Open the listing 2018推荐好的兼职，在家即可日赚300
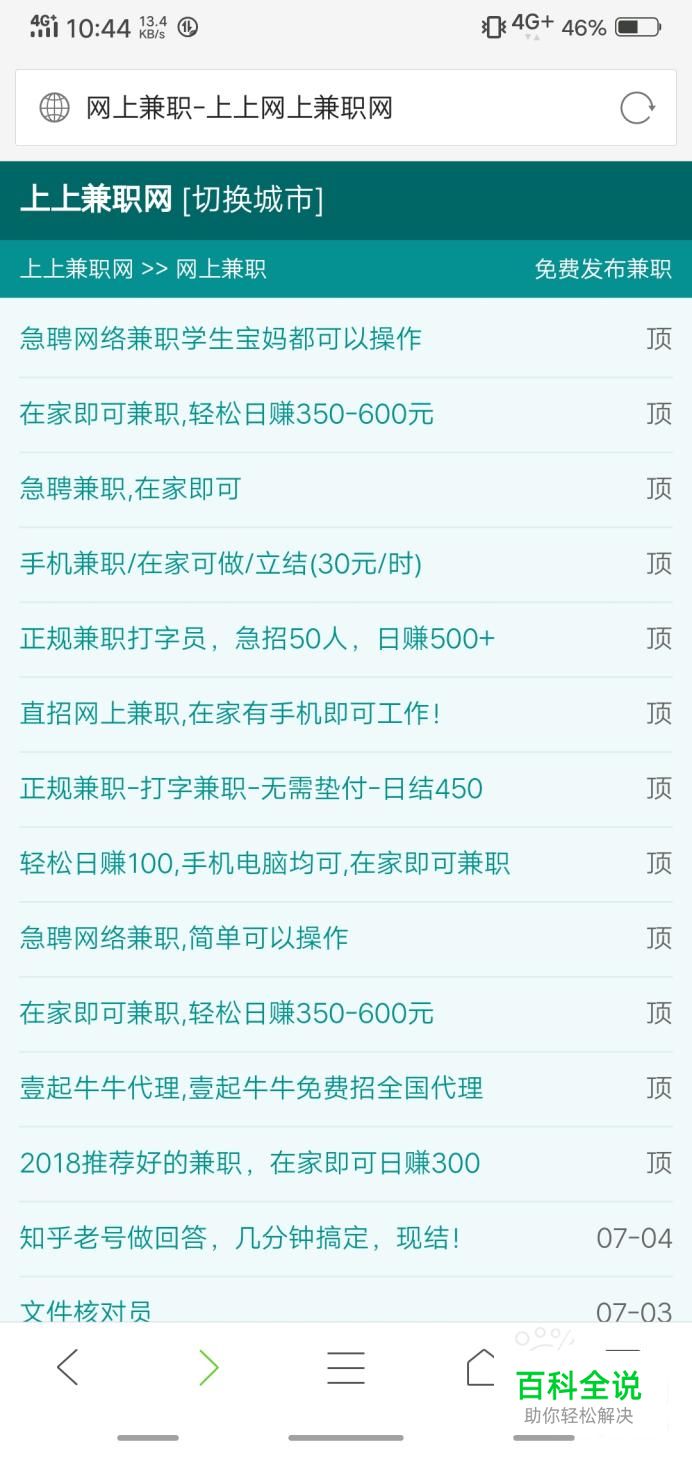The width and height of the screenshot is (692, 1460). tap(250, 1163)
